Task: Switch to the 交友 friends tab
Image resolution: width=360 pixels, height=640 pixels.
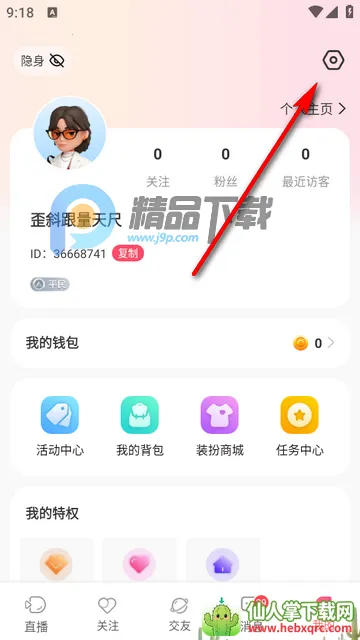Action: (180, 614)
